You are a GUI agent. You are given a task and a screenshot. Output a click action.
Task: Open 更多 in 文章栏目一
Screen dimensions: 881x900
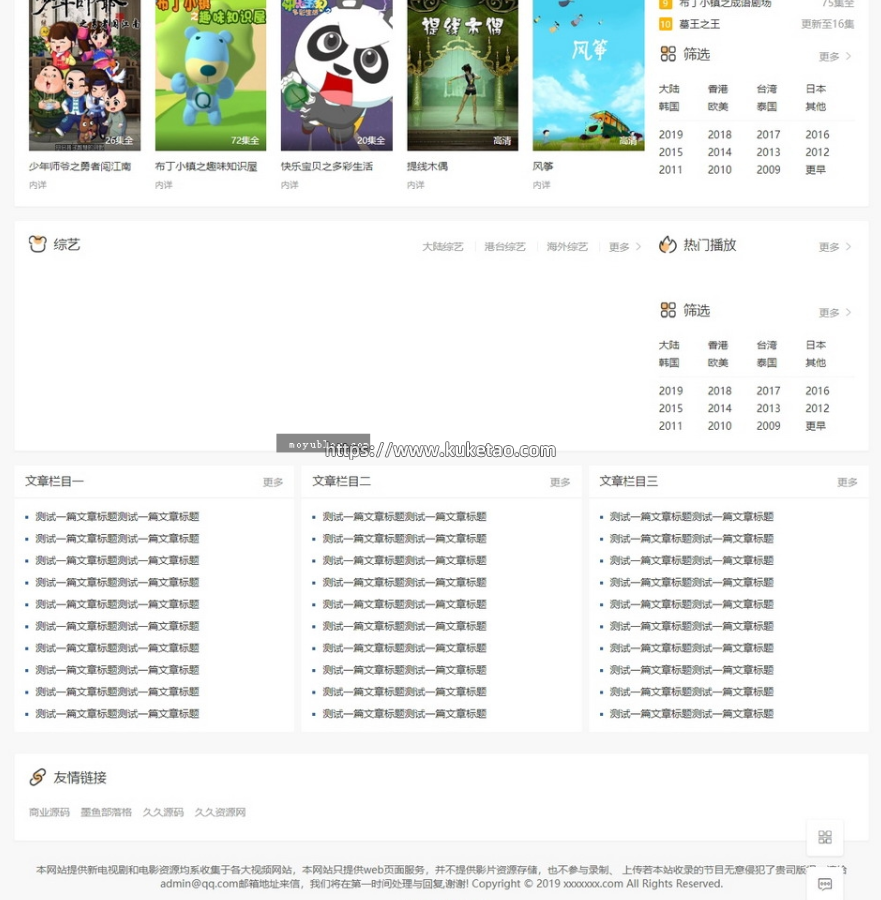[273, 482]
